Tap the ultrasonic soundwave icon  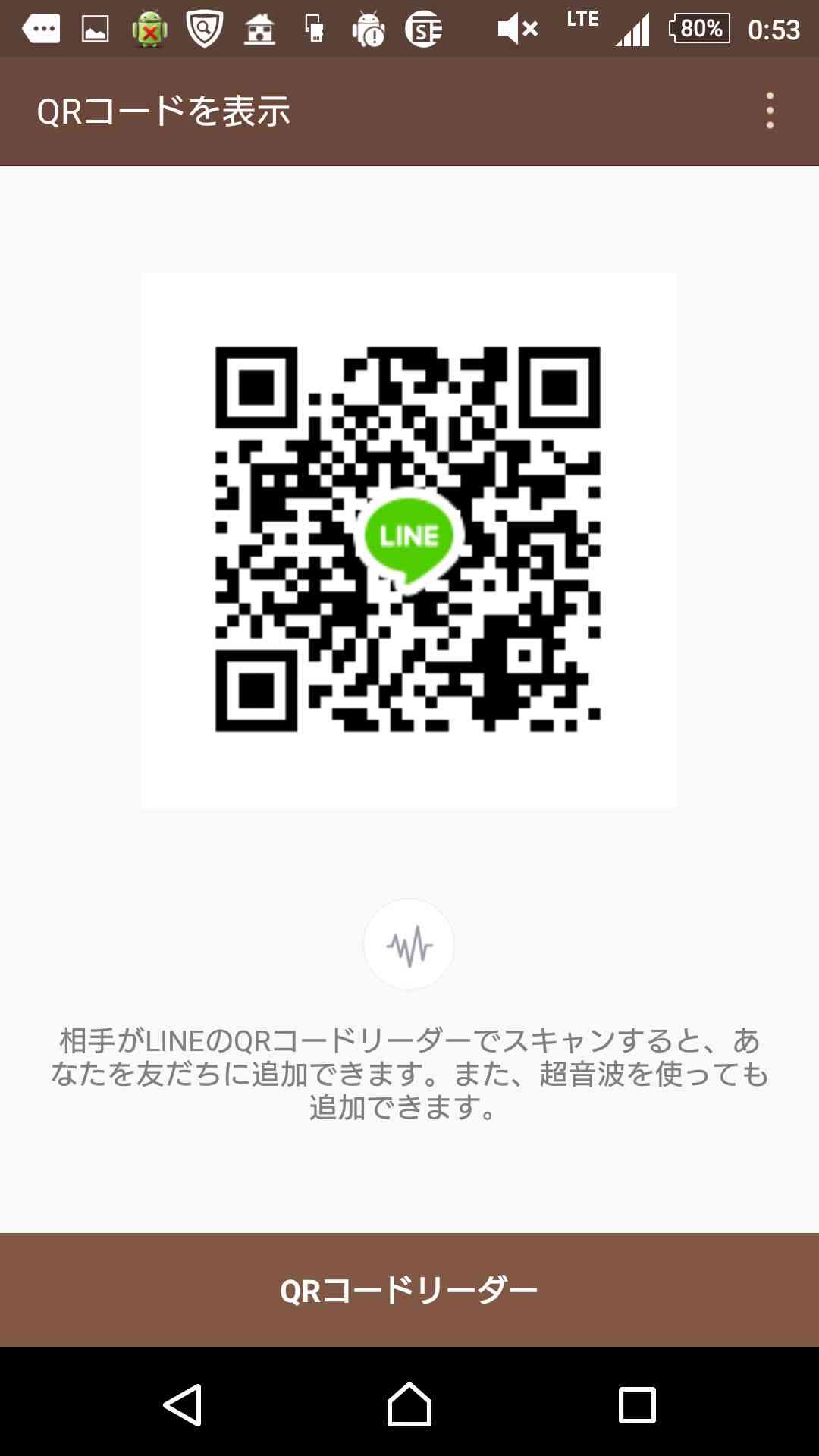coord(409,944)
